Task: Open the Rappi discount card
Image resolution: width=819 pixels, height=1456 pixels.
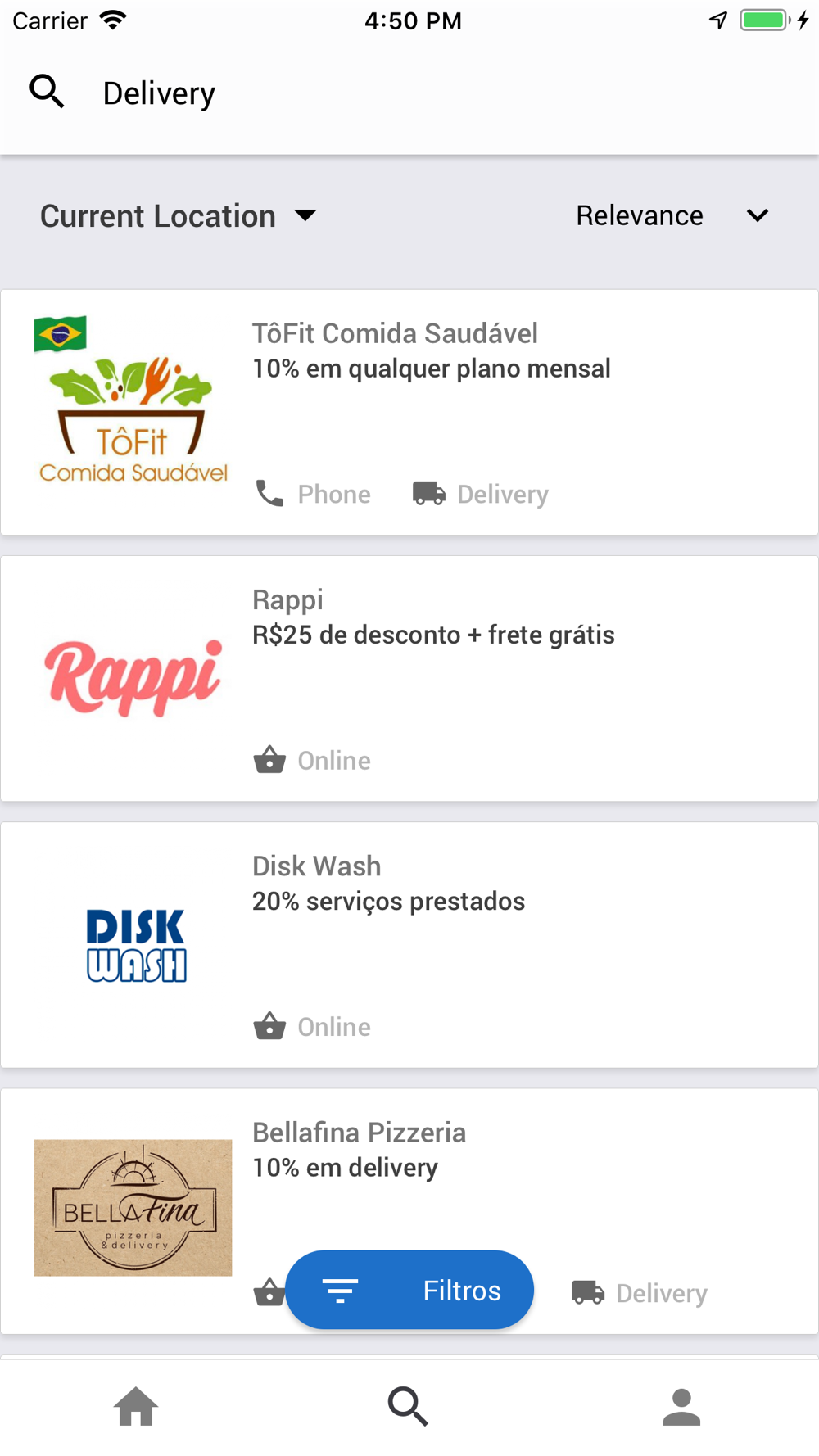Action: (x=409, y=678)
